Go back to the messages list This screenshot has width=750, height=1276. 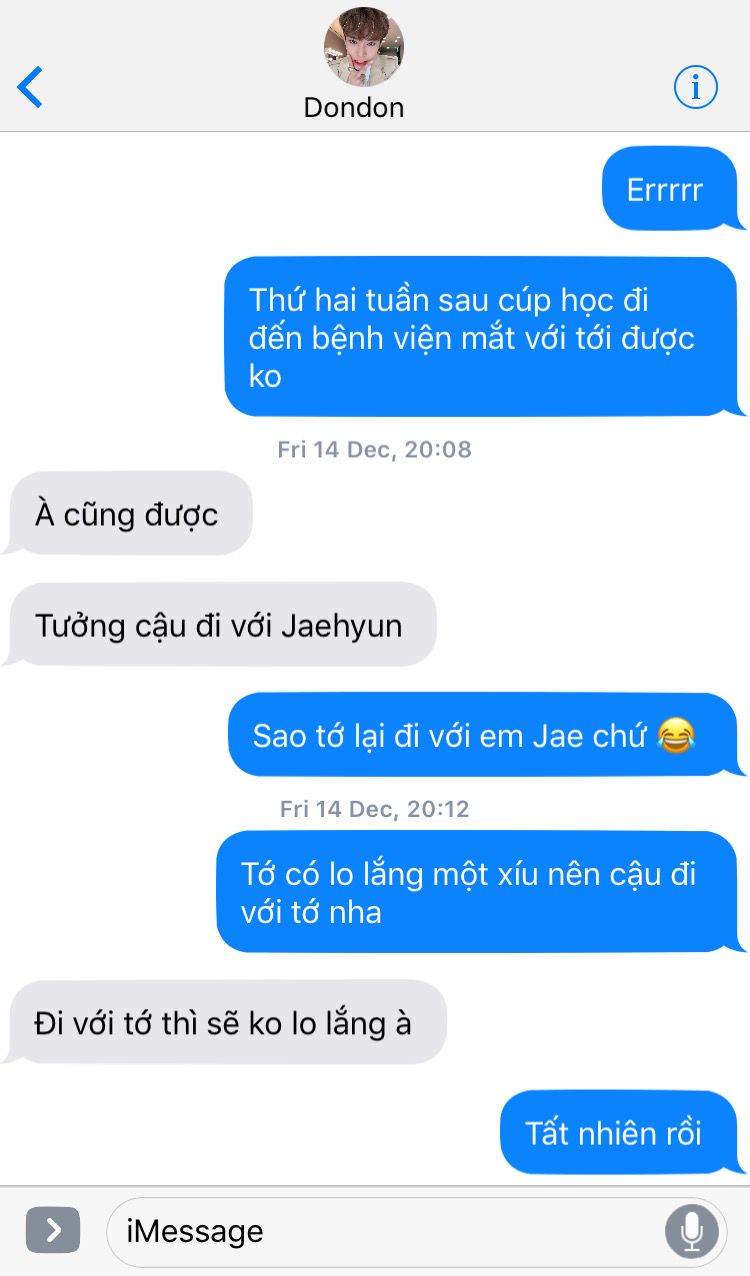click(30, 88)
